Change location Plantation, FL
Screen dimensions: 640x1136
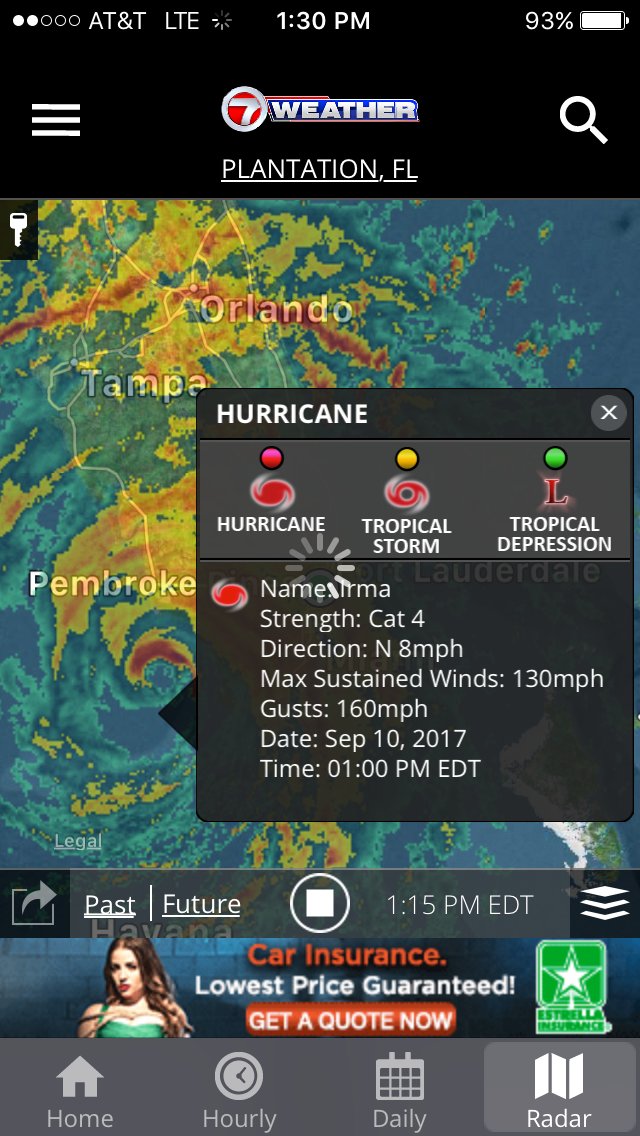coord(319,169)
